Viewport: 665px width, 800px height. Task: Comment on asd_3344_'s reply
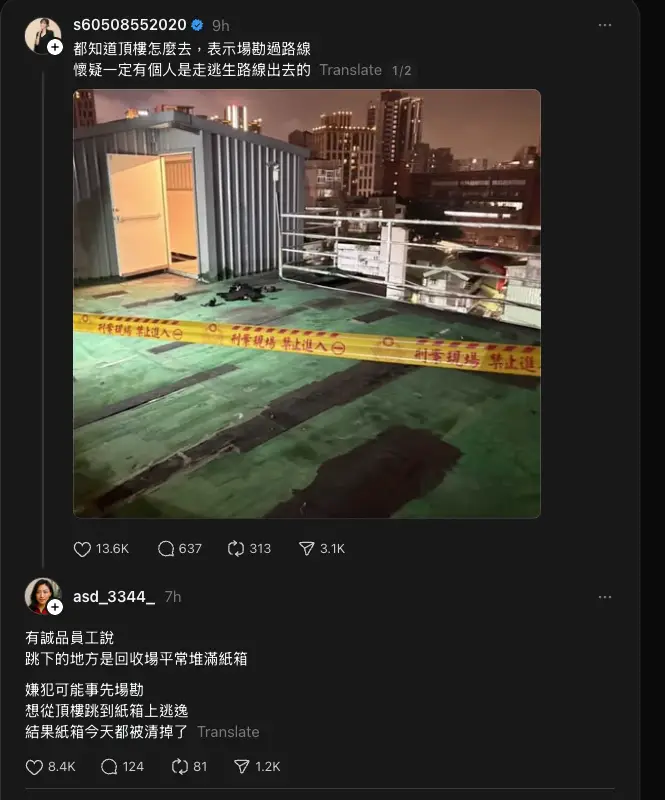[110, 767]
